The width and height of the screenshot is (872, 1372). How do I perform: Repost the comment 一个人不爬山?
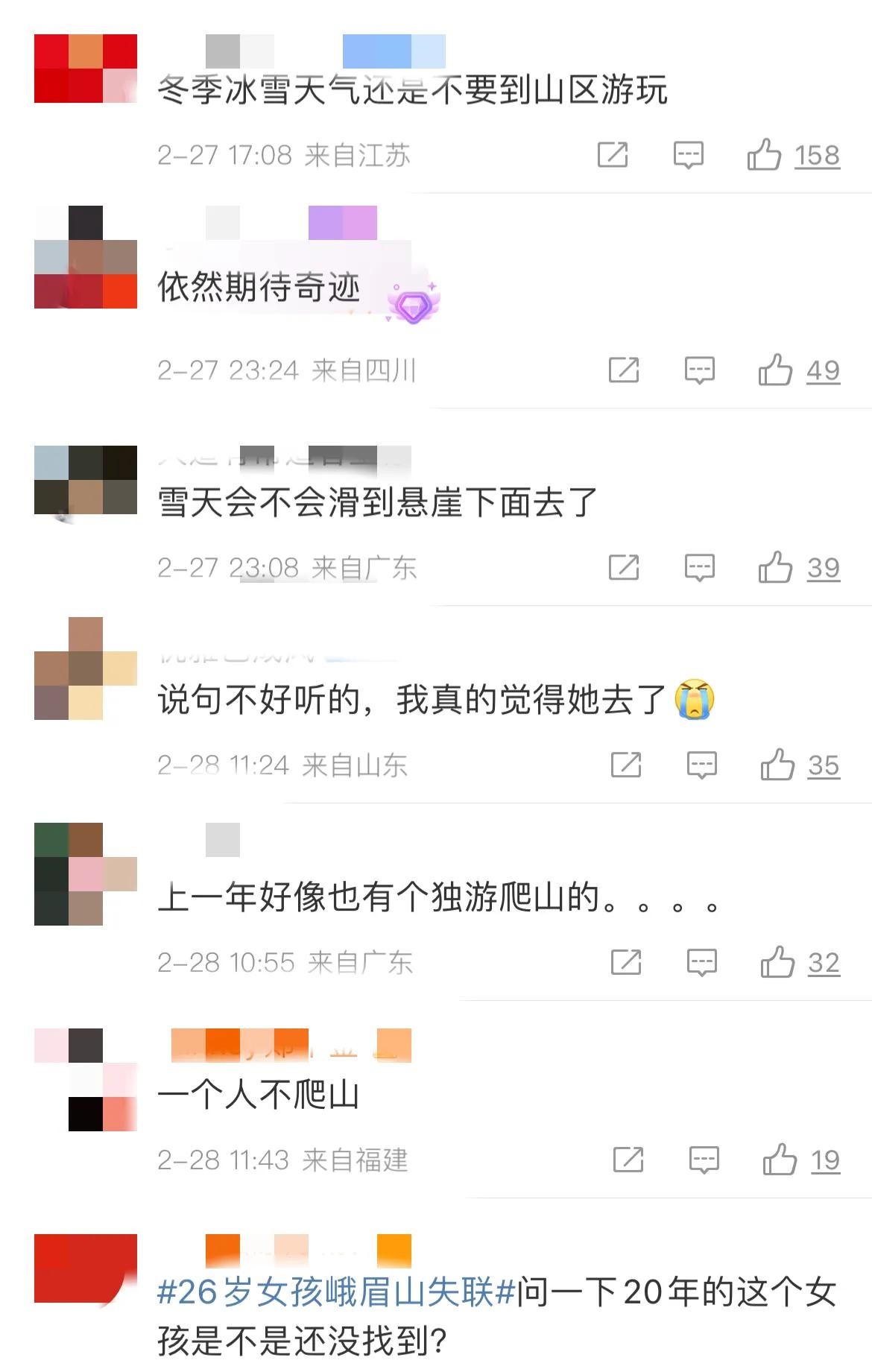tap(628, 1160)
